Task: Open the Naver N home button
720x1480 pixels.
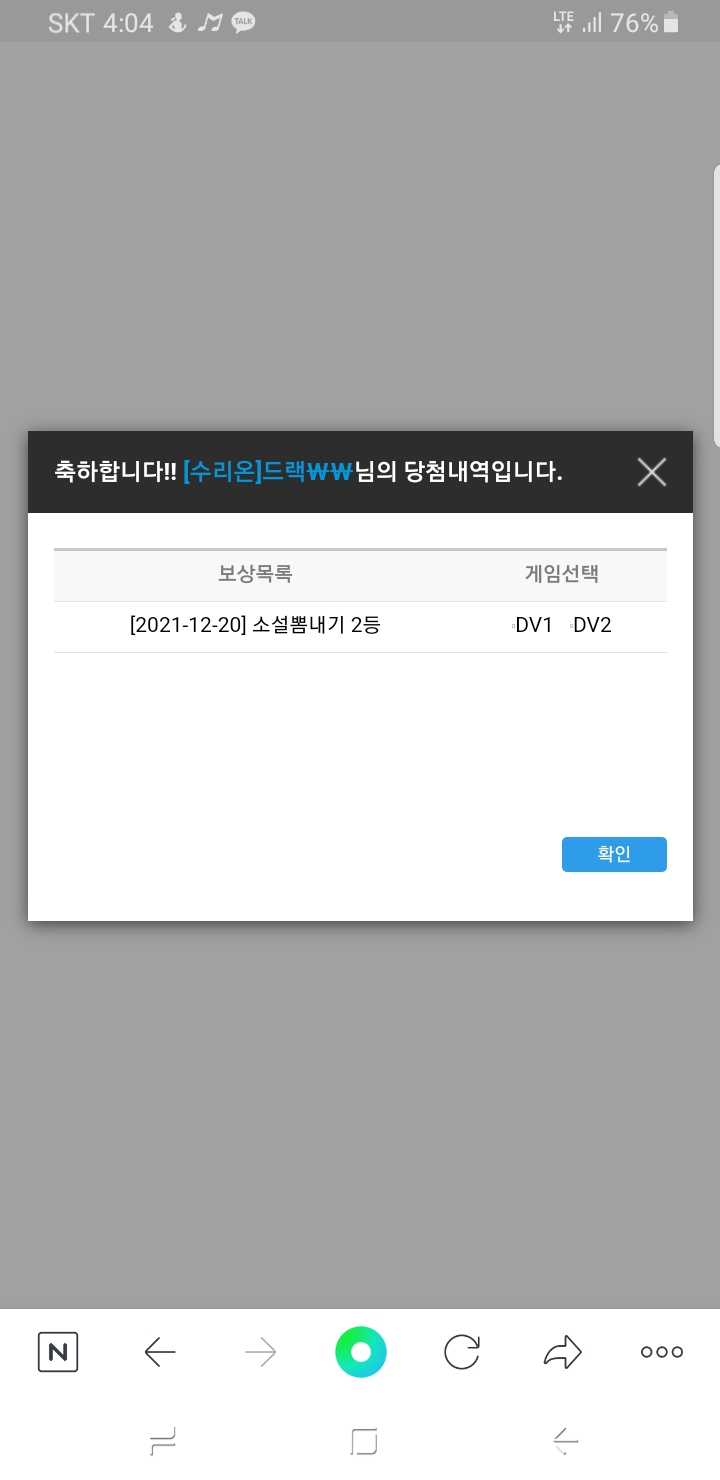Action: click(58, 1352)
